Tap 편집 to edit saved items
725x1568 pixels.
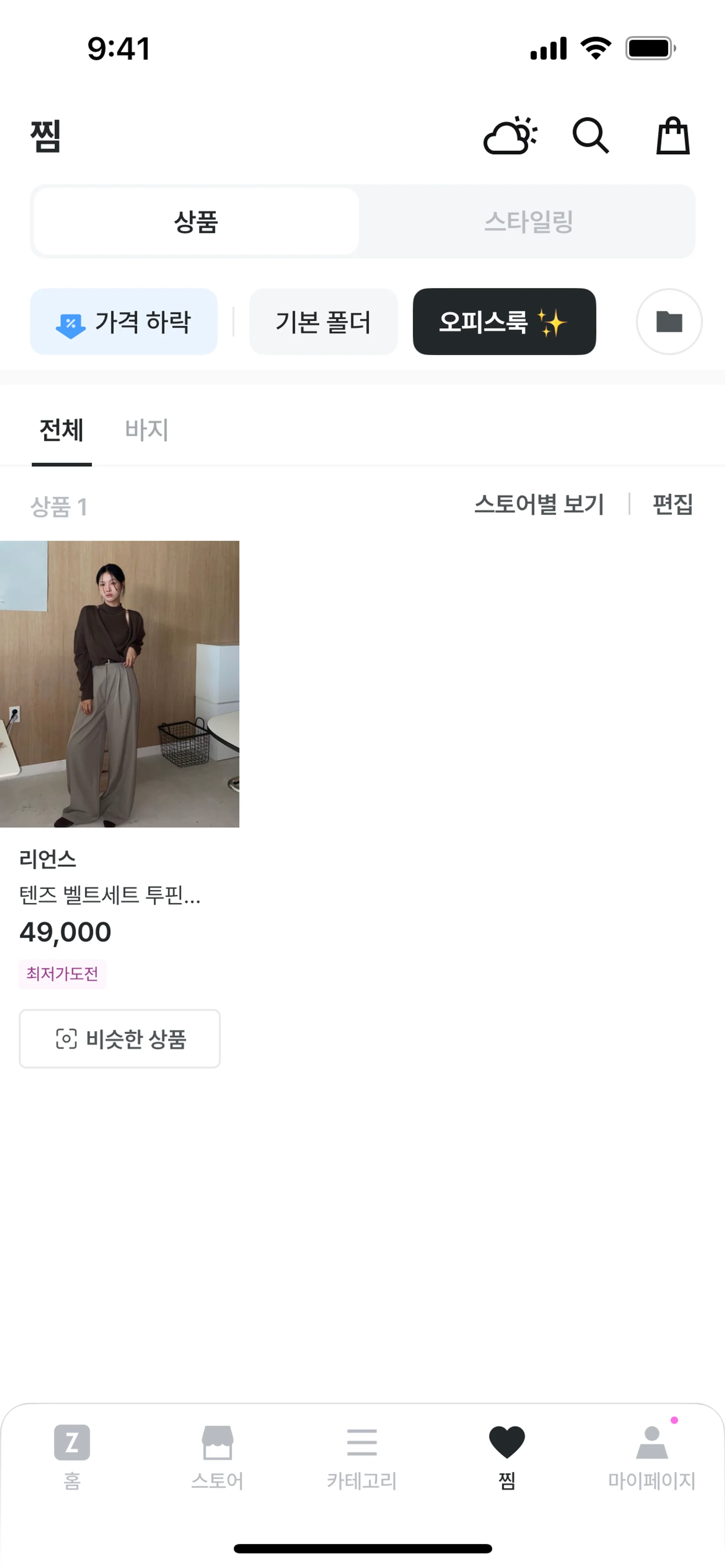tap(672, 504)
